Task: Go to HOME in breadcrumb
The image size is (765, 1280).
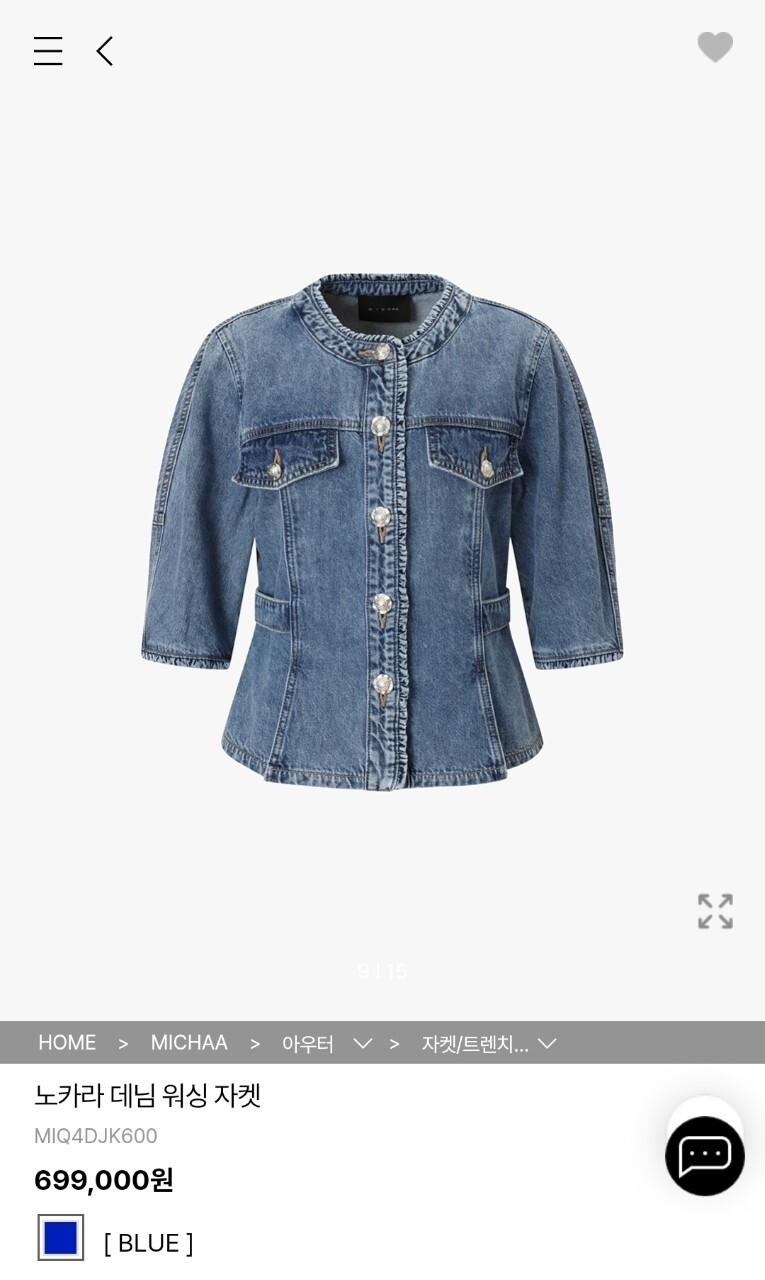Action: 67,1043
